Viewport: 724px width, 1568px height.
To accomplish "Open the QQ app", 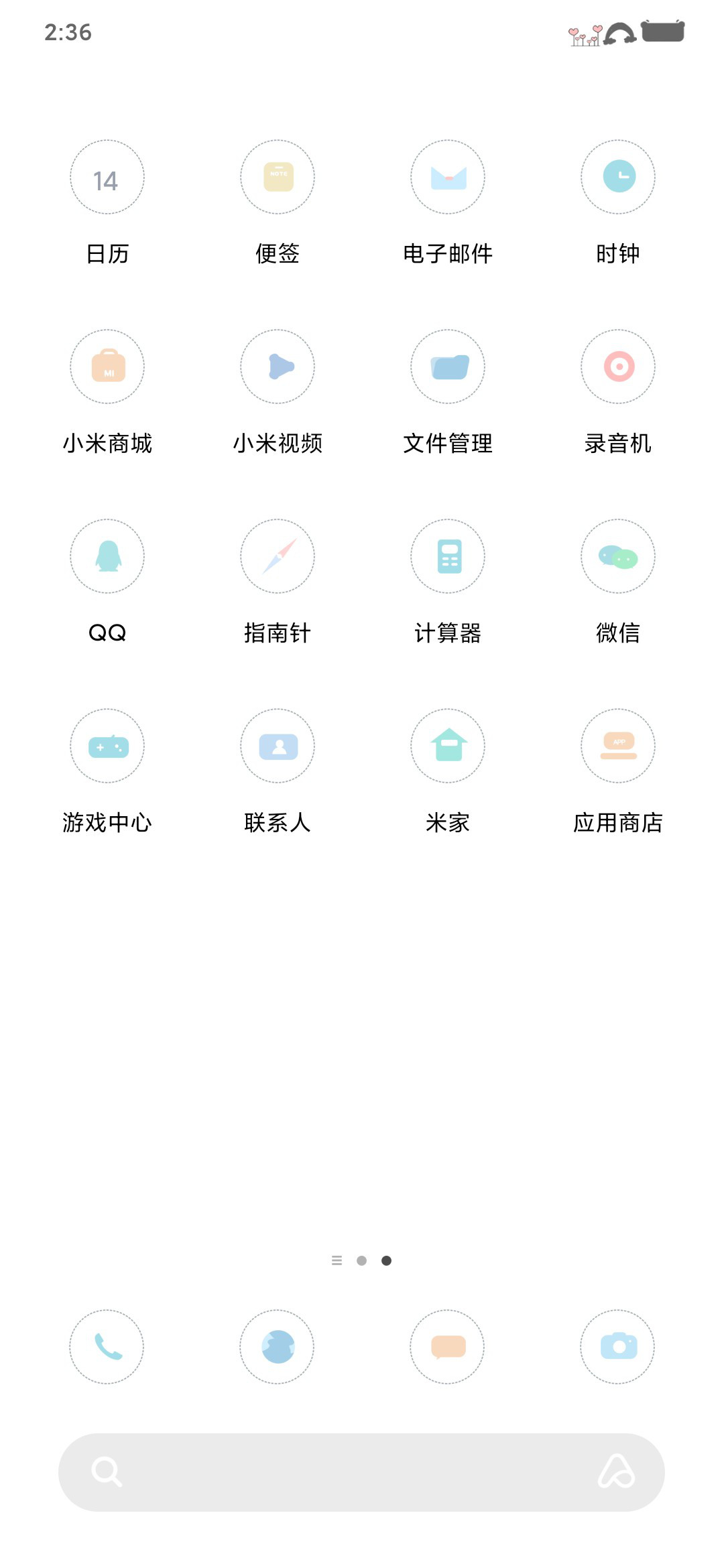I will [107, 556].
